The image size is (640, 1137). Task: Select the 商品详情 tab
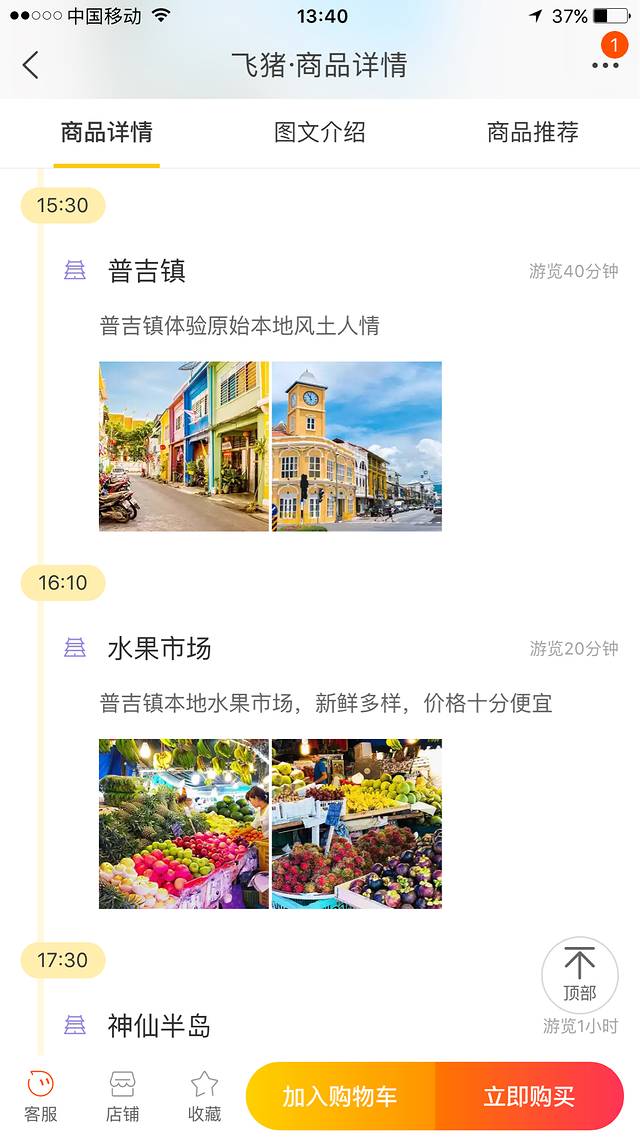106,132
